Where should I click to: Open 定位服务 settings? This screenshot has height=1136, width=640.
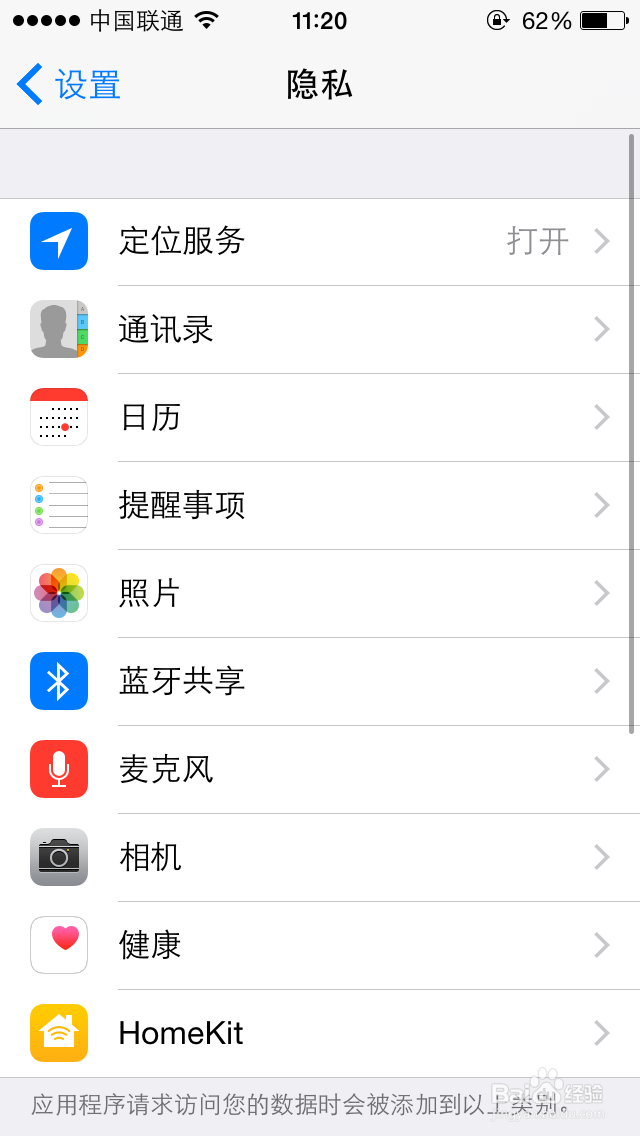coord(320,241)
